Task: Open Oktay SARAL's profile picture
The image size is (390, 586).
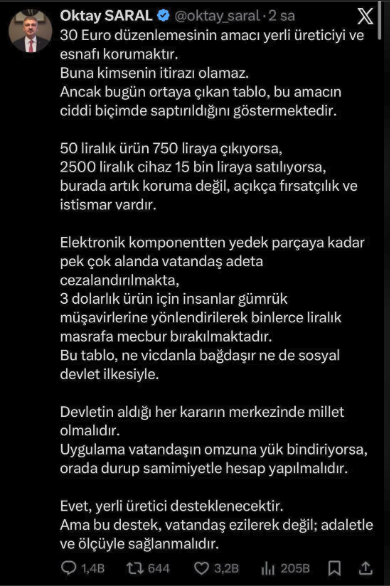Action: coord(31,31)
